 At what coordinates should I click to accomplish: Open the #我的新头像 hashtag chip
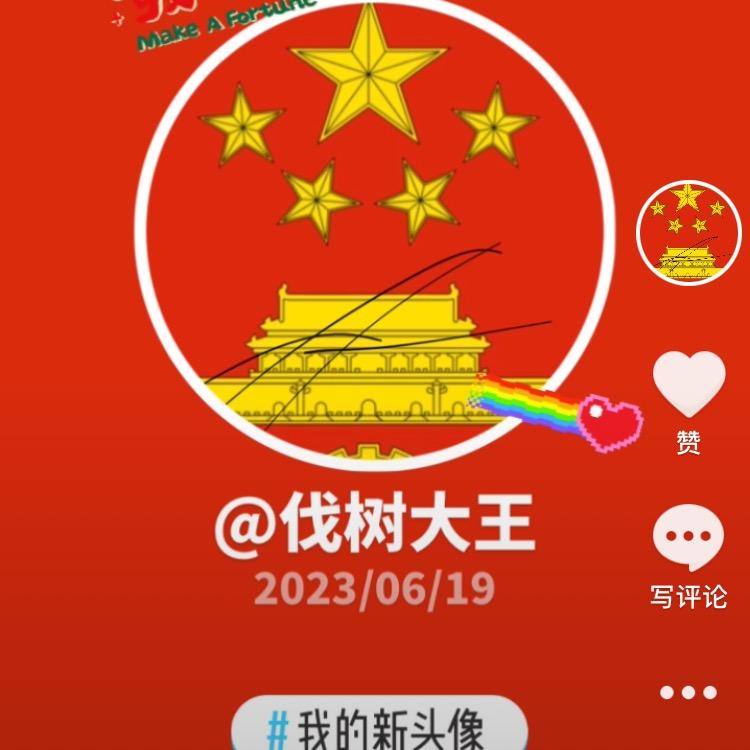click(380, 726)
